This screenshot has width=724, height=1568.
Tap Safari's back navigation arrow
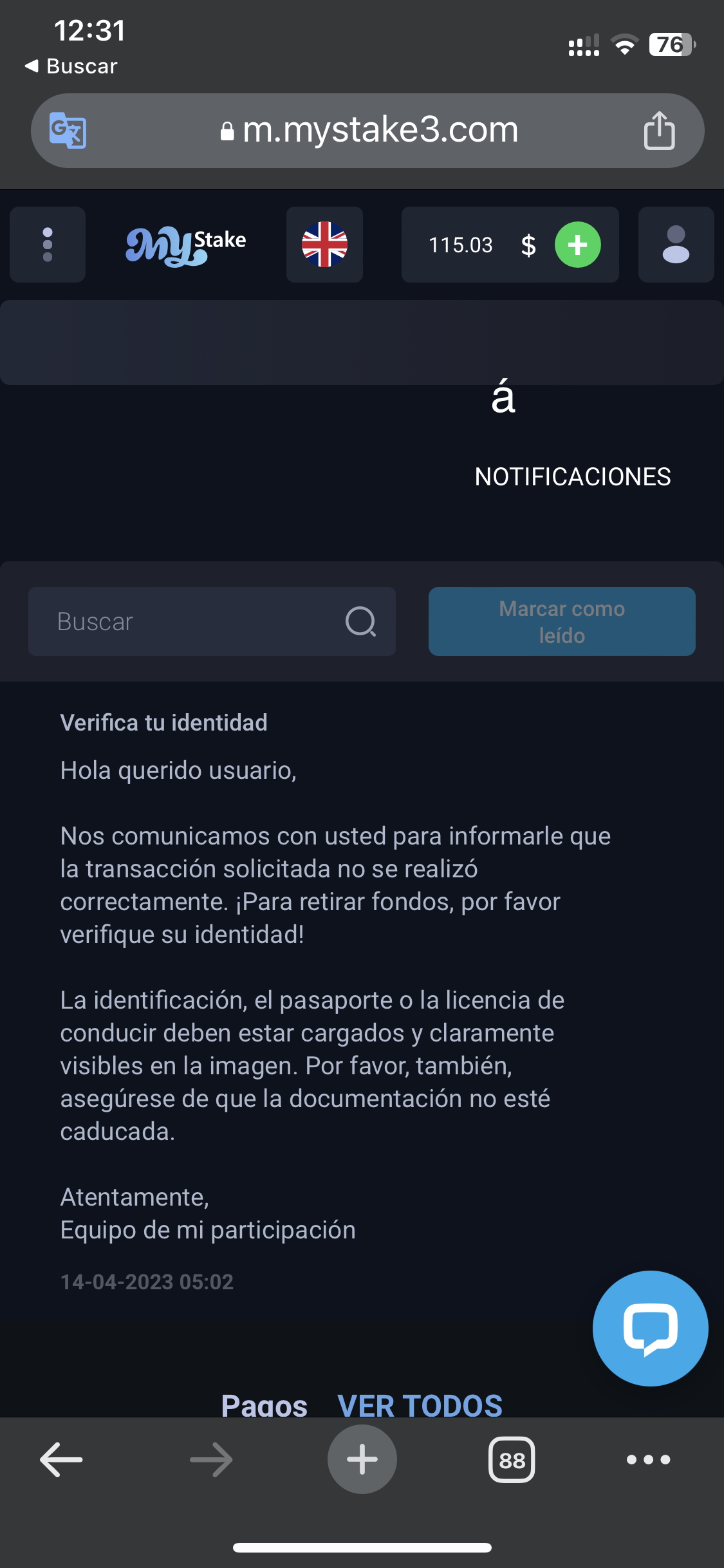pyautogui.click(x=59, y=1459)
